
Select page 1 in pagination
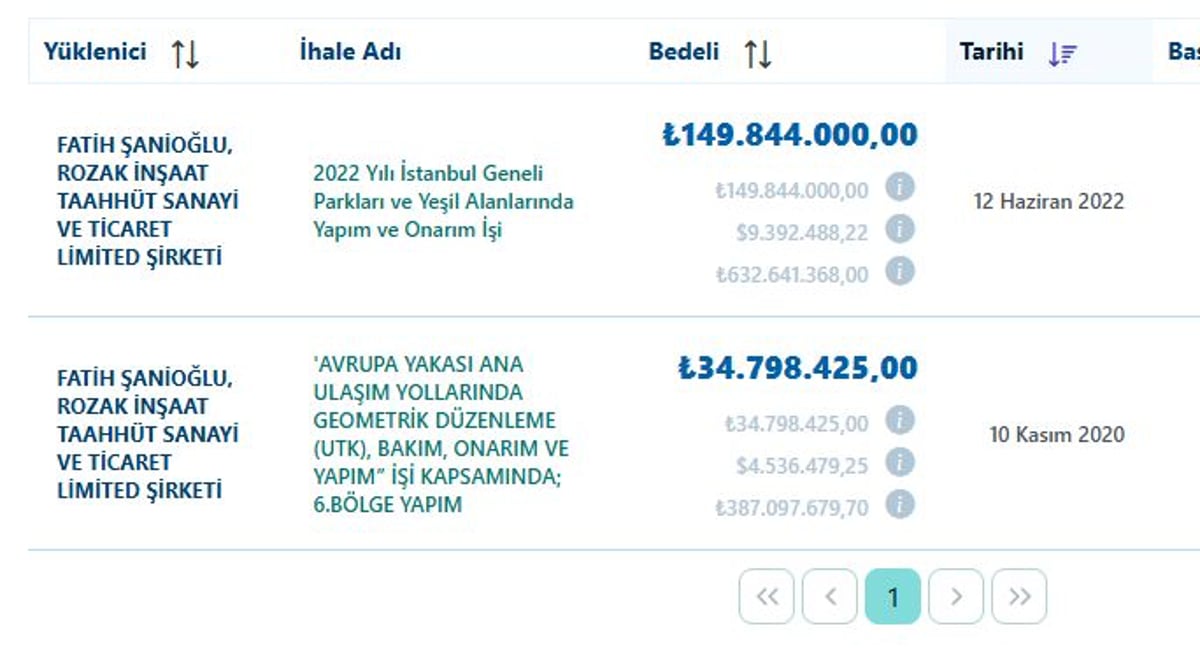coord(892,597)
